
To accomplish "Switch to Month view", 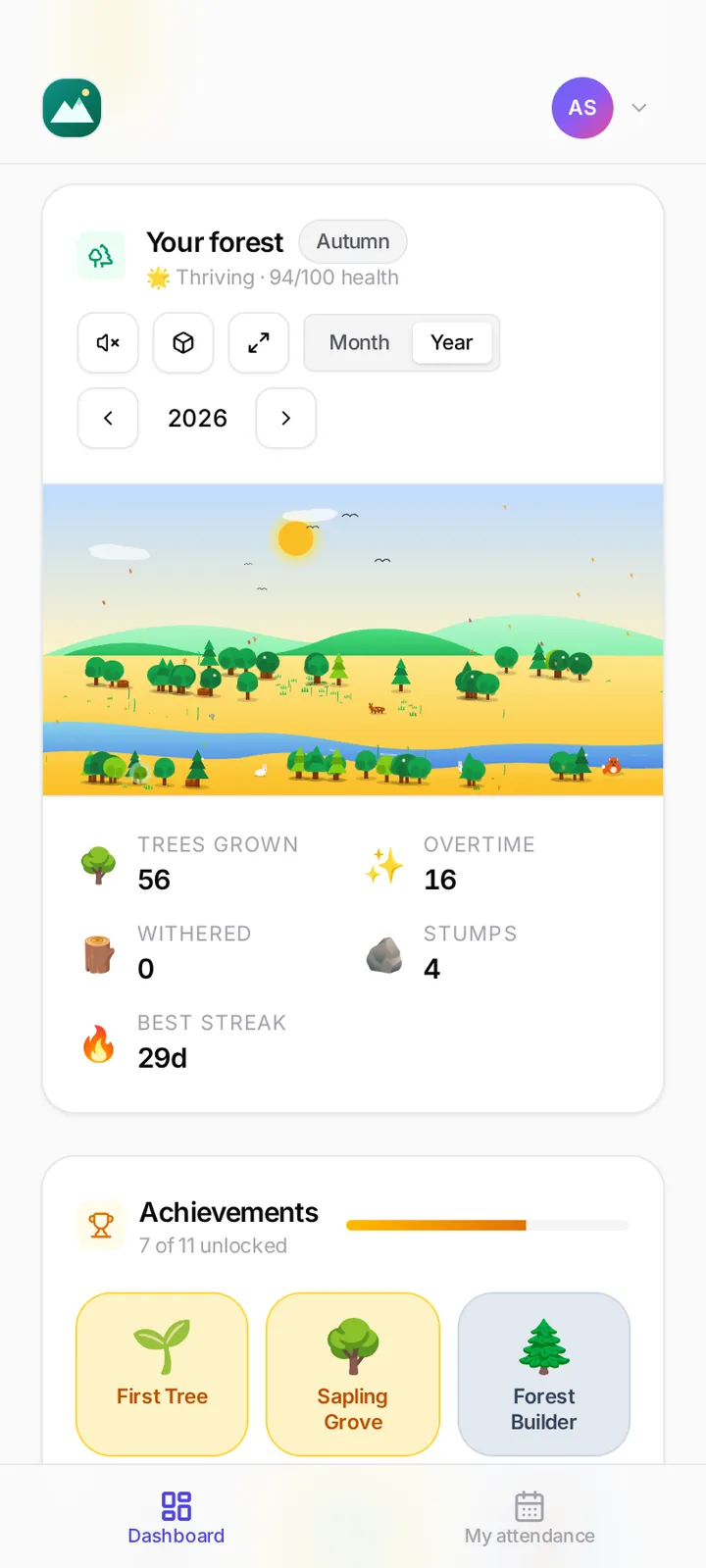I will click(x=359, y=342).
